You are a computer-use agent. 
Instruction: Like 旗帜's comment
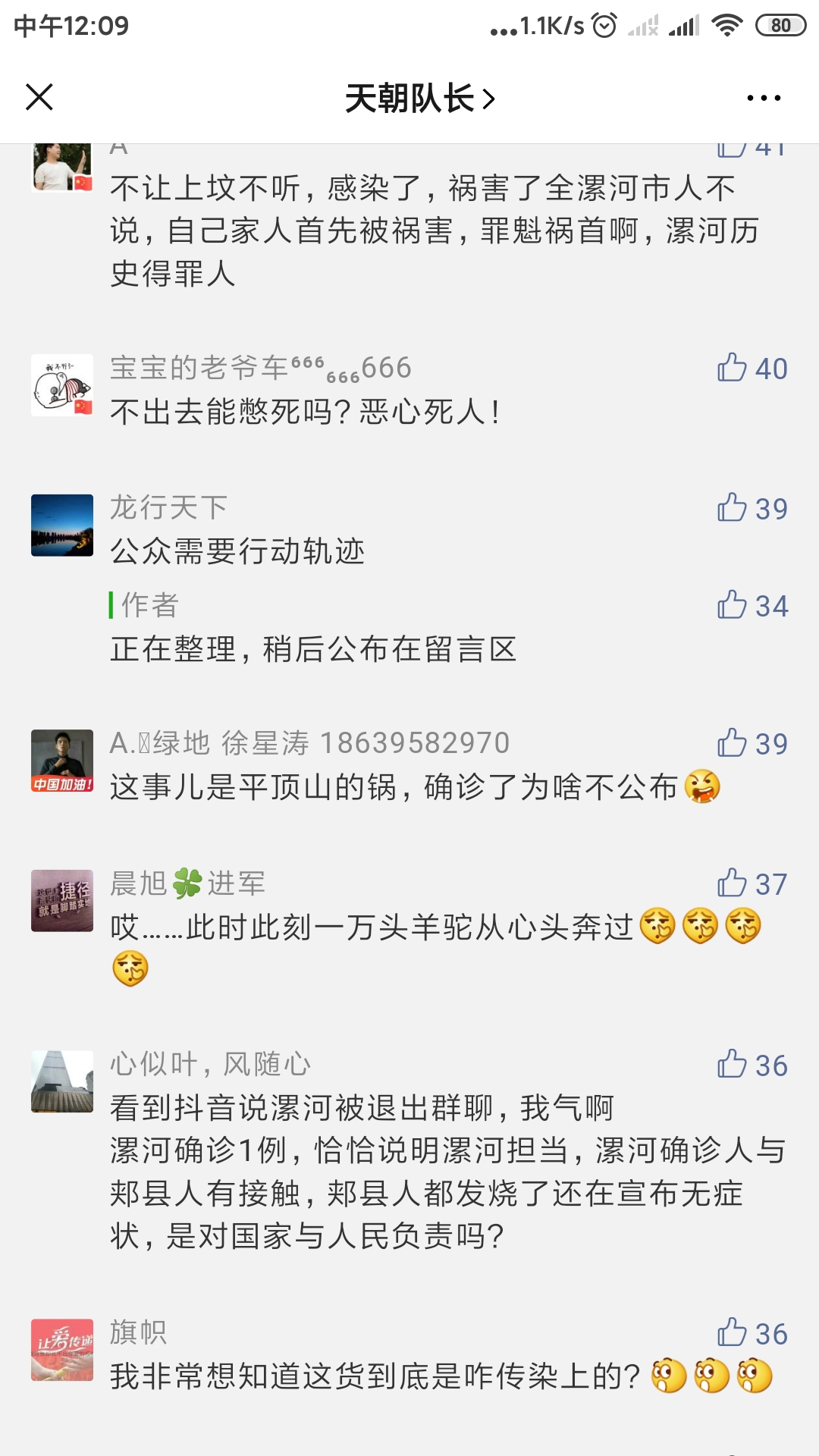tap(733, 1333)
